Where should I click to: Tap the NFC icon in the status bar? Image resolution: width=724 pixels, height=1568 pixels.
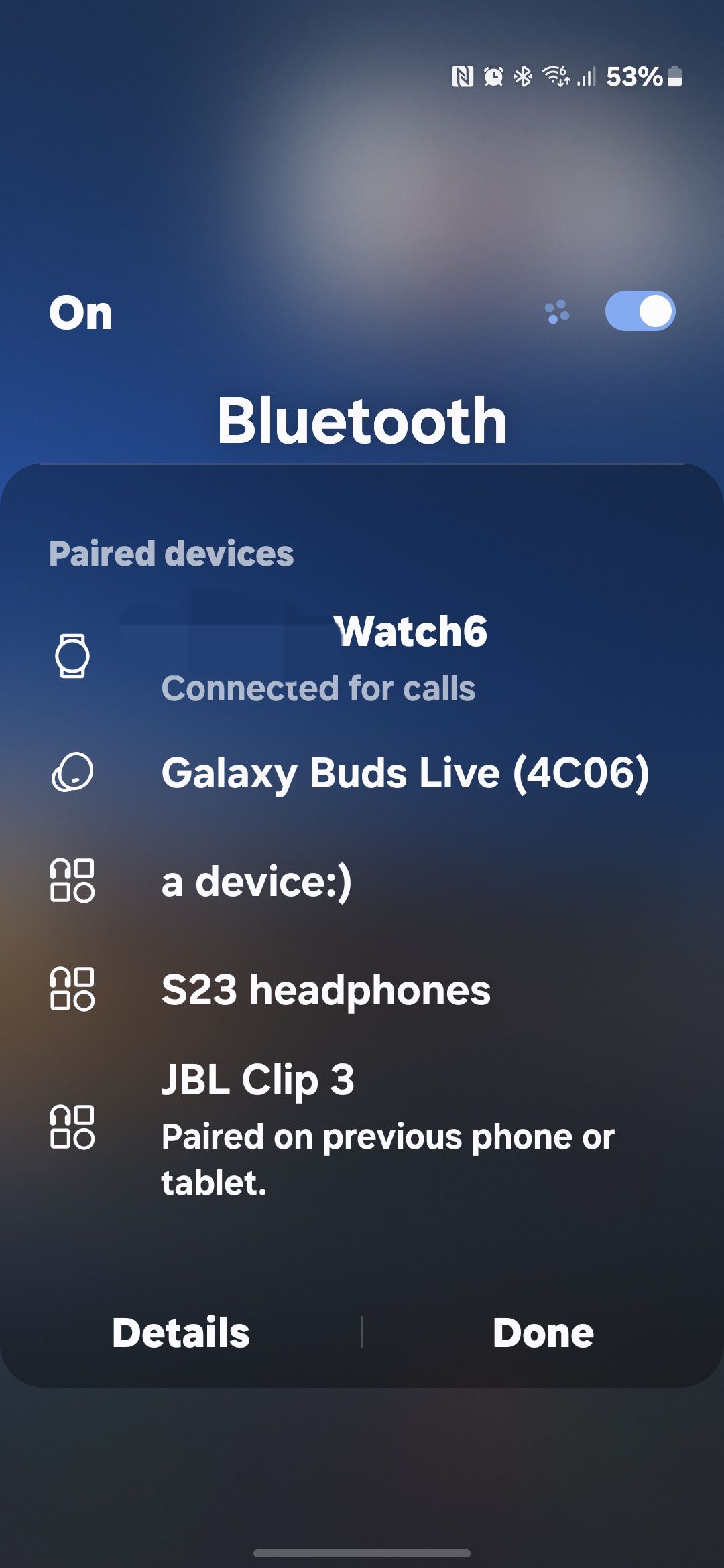click(x=463, y=77)
